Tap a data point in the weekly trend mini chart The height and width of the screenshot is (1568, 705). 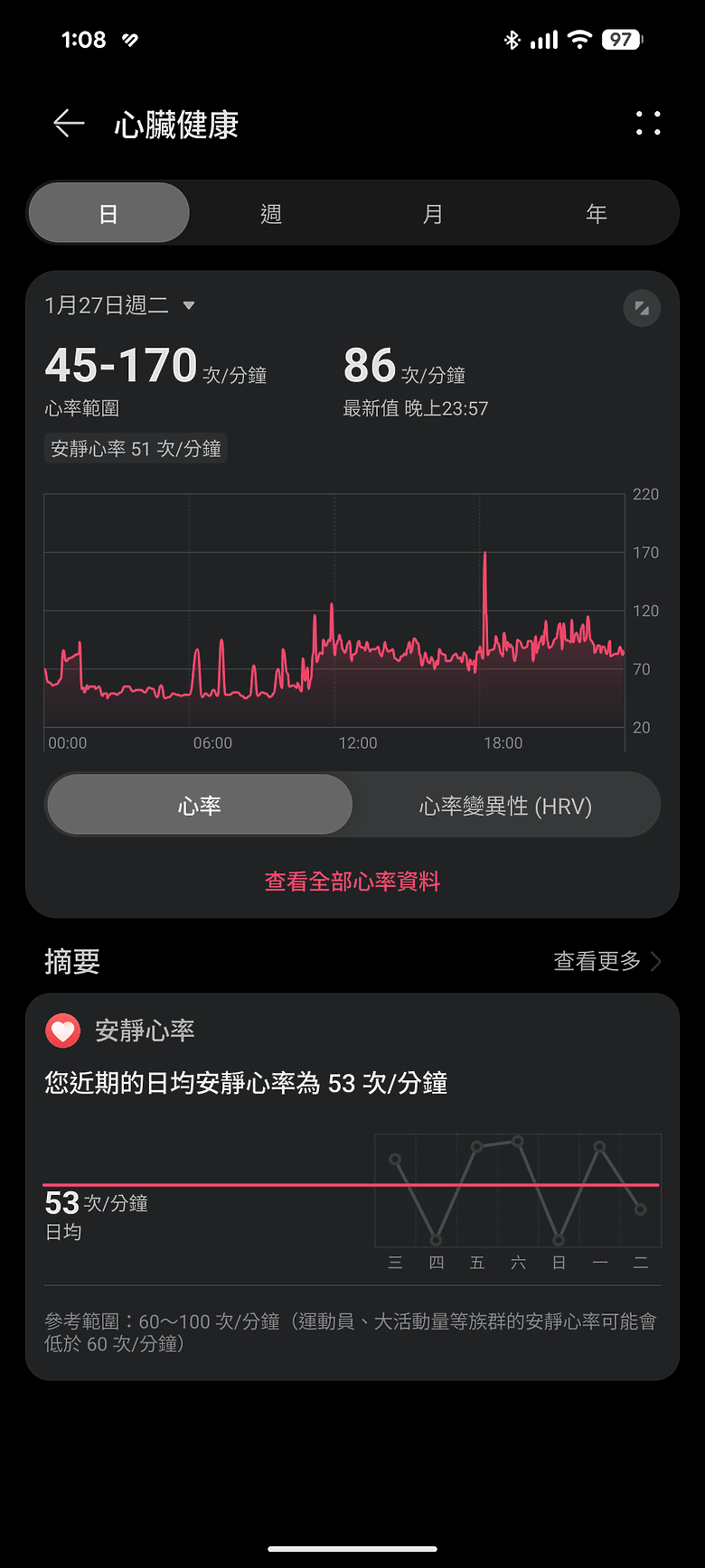(476, 1147)
